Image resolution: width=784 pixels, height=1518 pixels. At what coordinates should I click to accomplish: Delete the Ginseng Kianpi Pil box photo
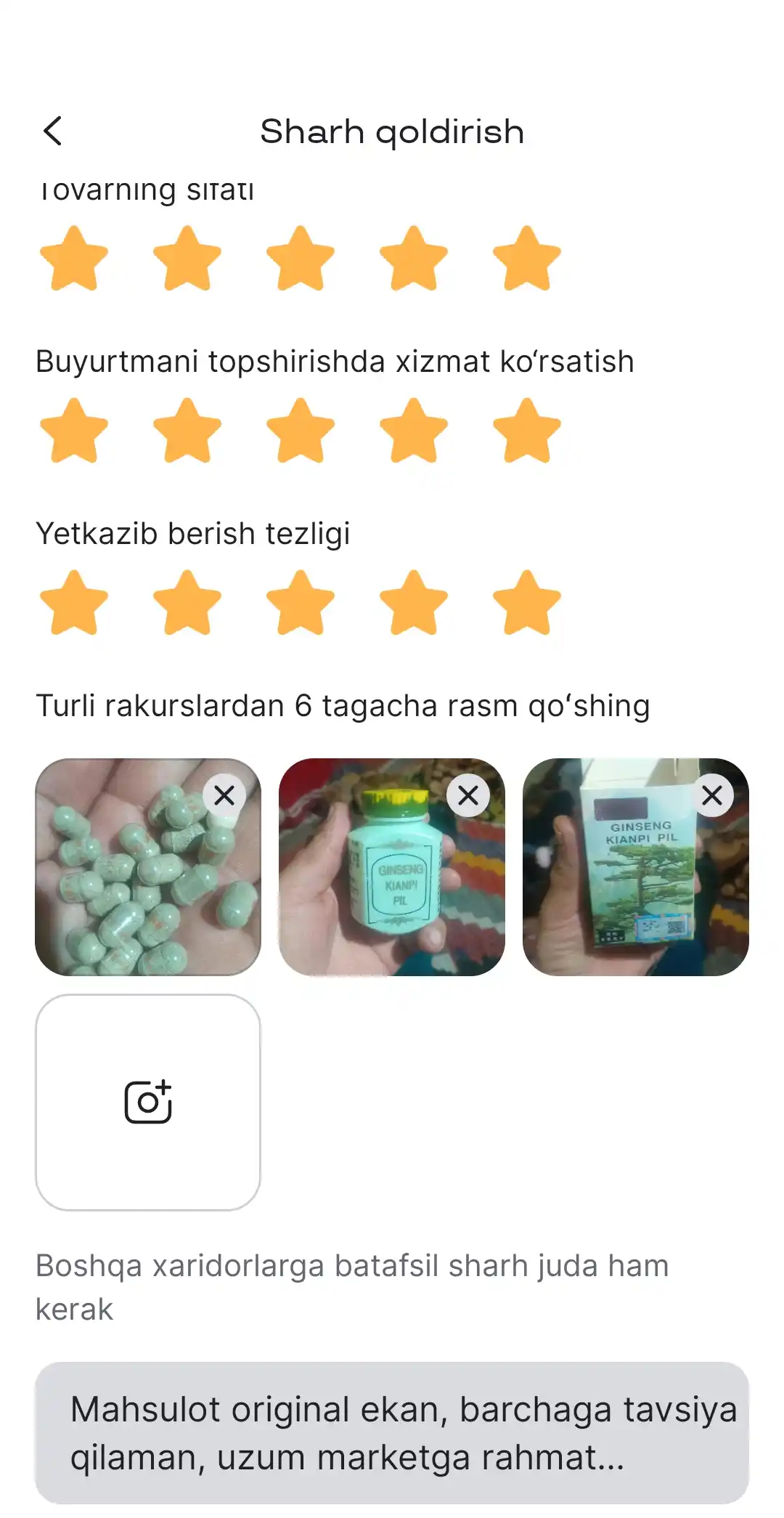click(x=712, y=795)
